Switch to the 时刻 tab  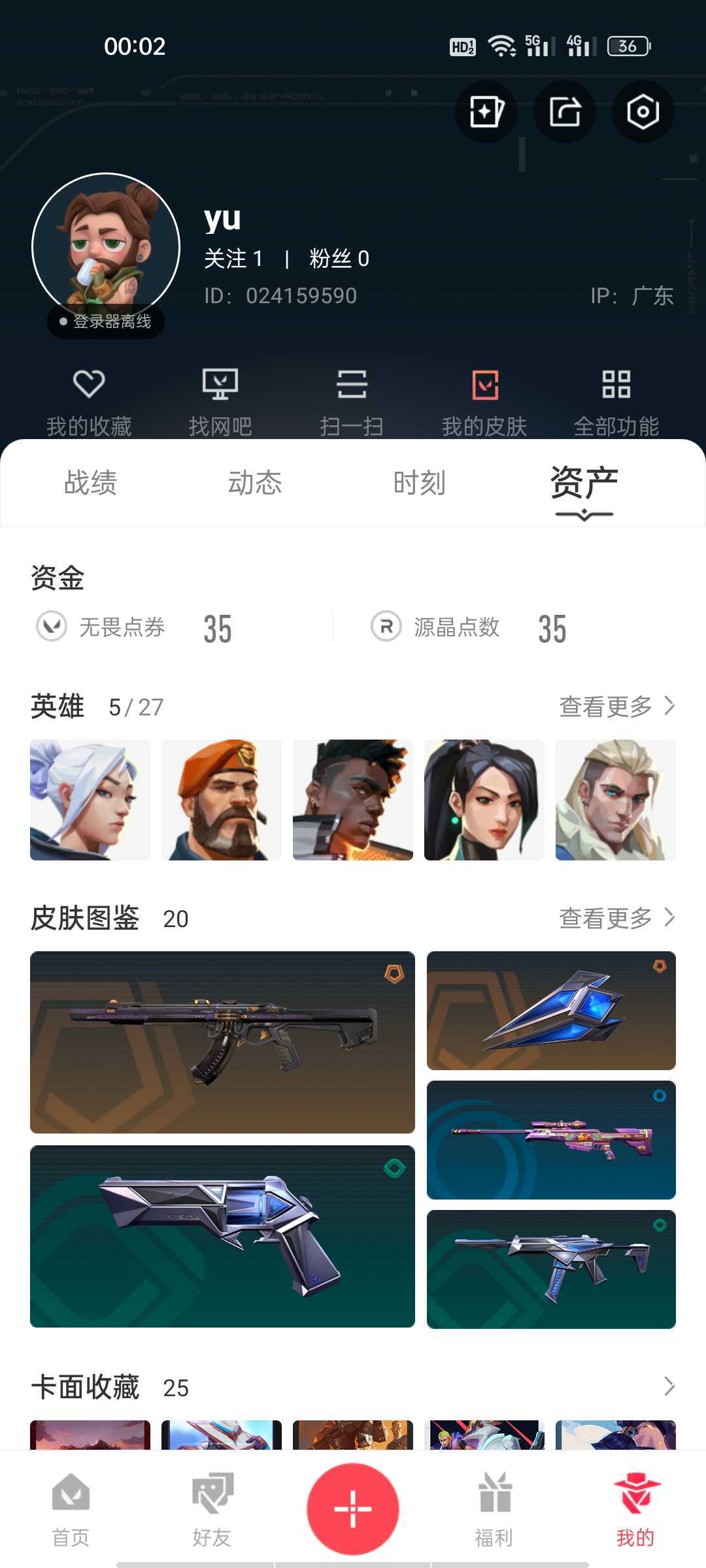pos(420,483)
